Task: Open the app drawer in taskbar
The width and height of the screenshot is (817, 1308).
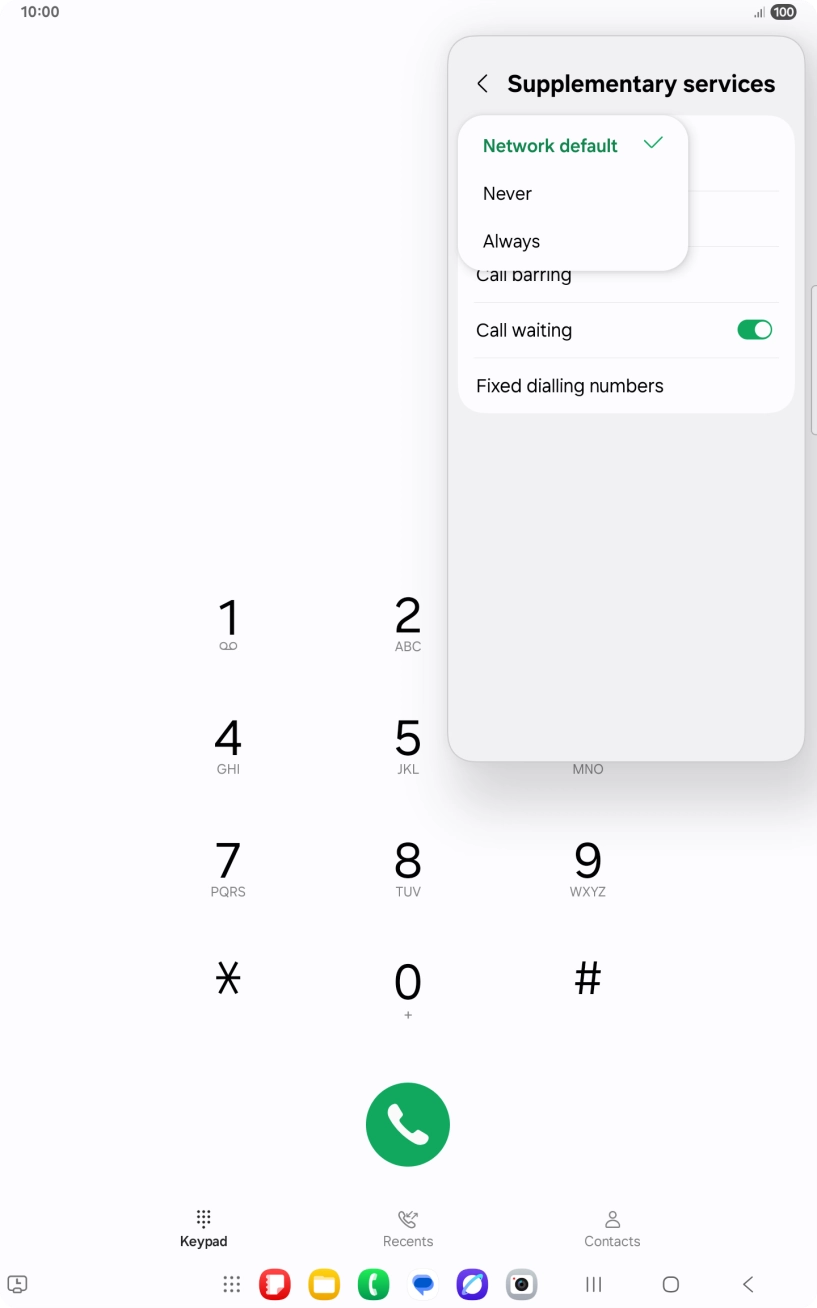Action: [x=232, y=1284]
